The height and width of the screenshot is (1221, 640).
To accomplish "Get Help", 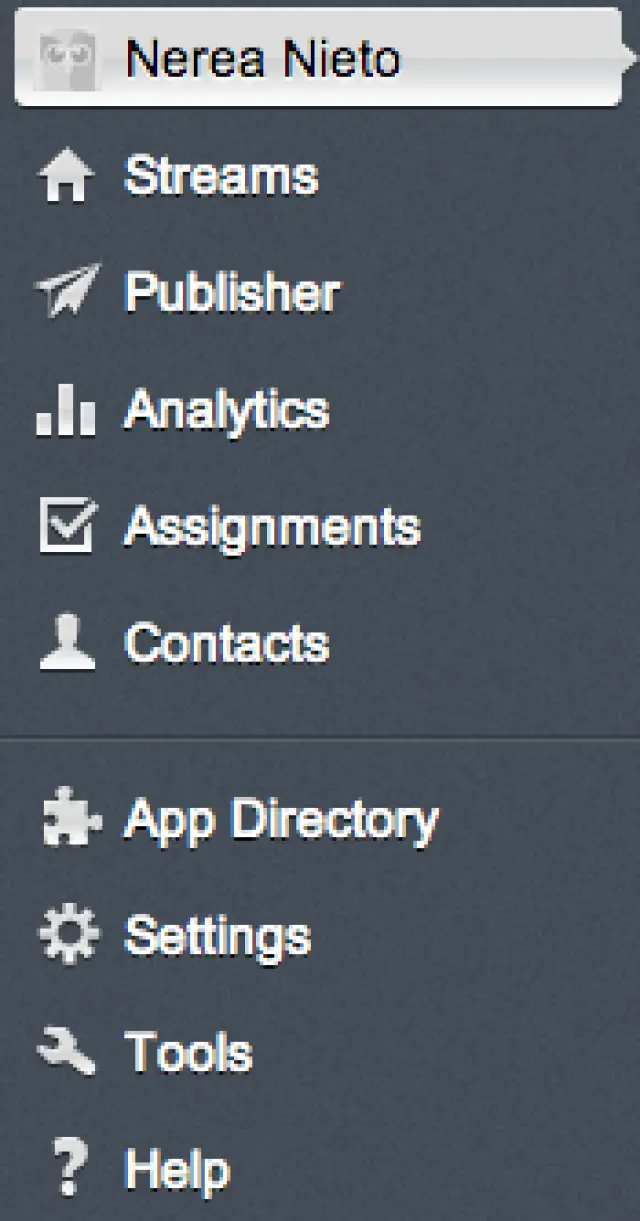I will (177, 1169).
